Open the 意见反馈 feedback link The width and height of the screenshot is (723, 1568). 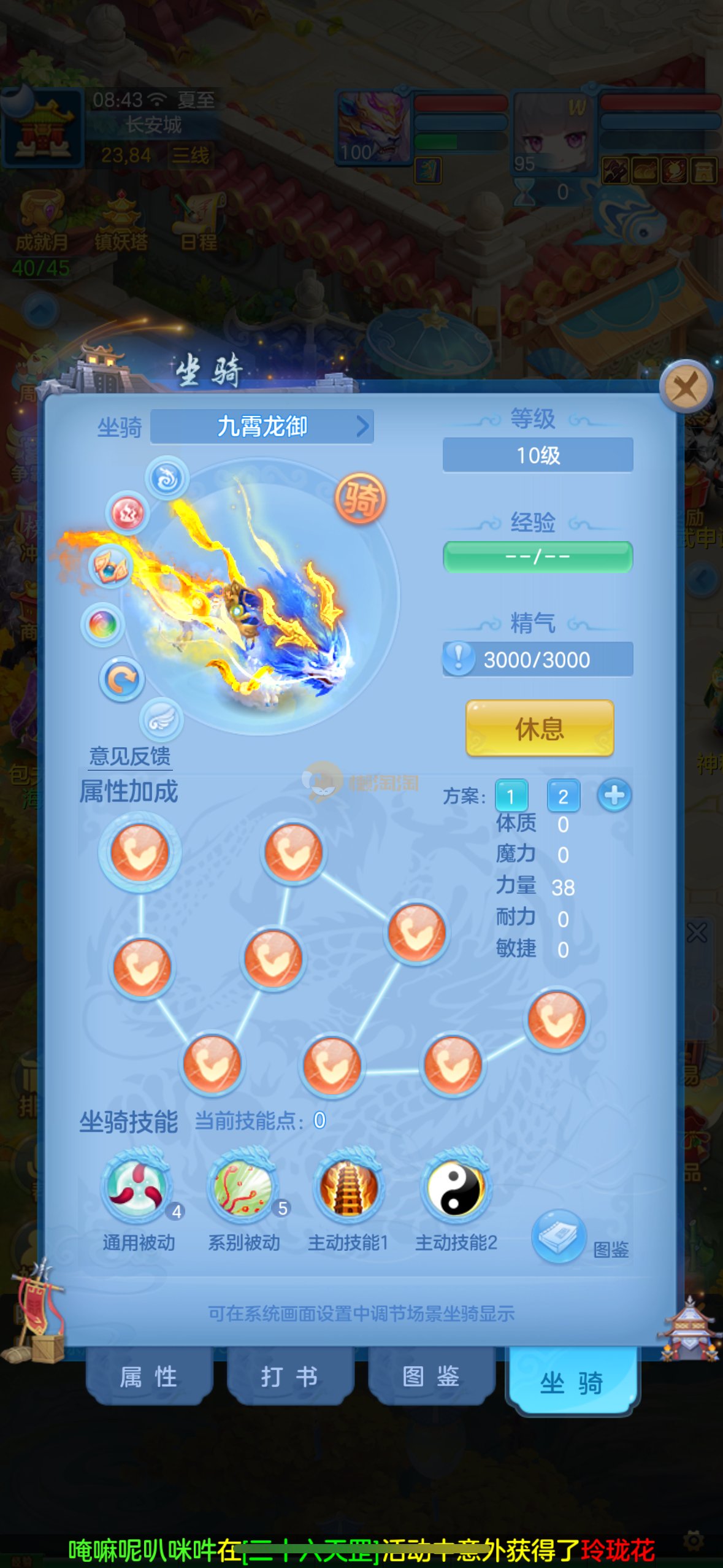130,756
